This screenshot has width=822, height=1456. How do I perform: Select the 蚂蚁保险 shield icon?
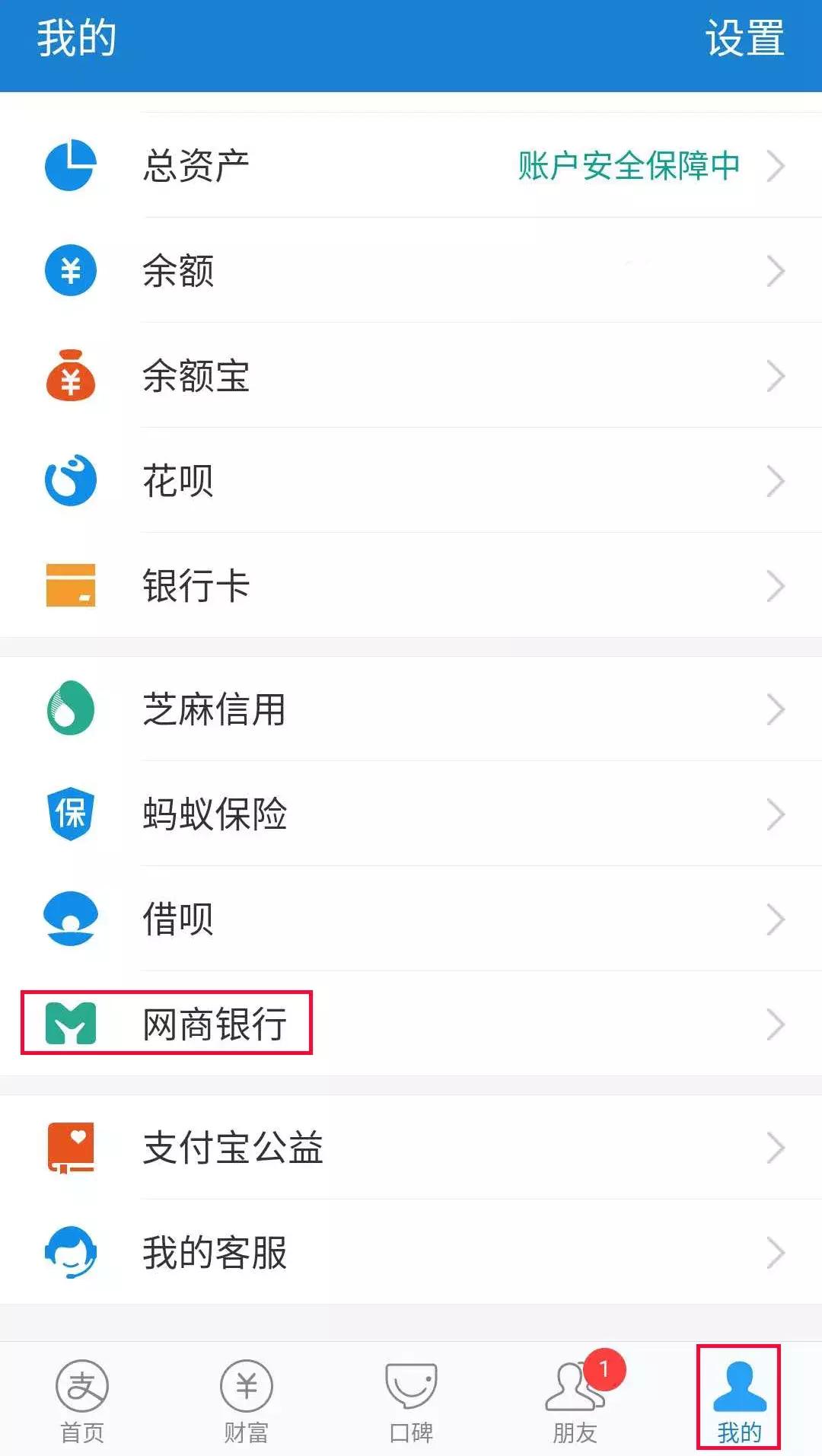pyautogui.click(x=71, y=814)
